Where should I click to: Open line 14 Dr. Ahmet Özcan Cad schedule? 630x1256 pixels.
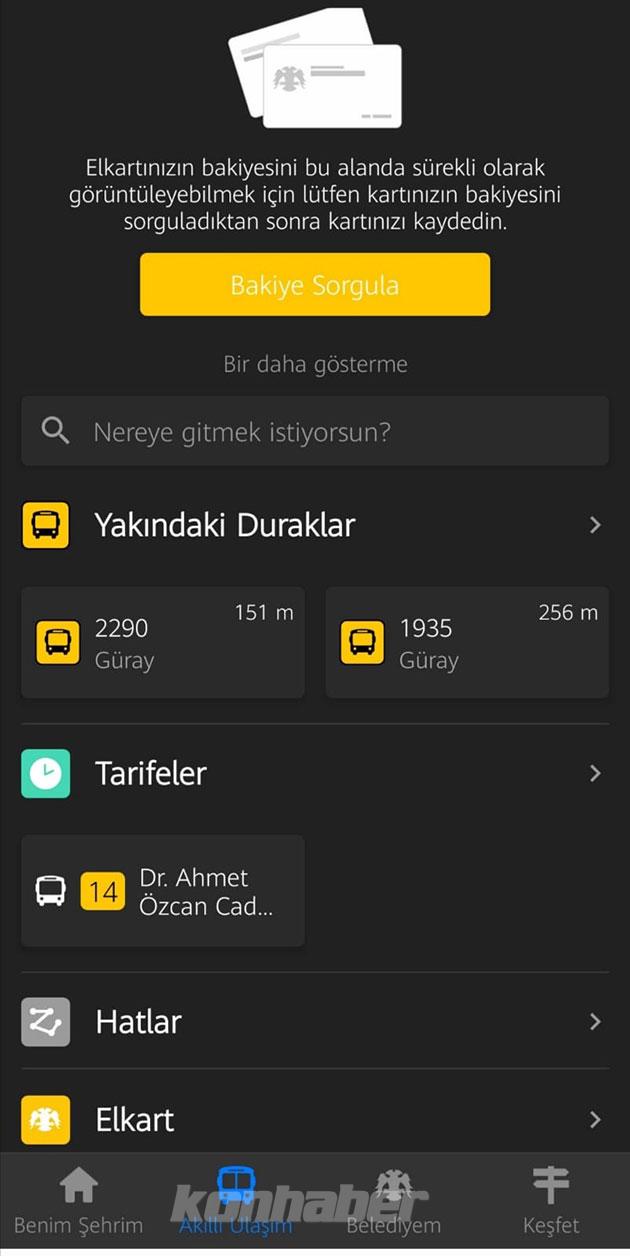click(163, 891)
